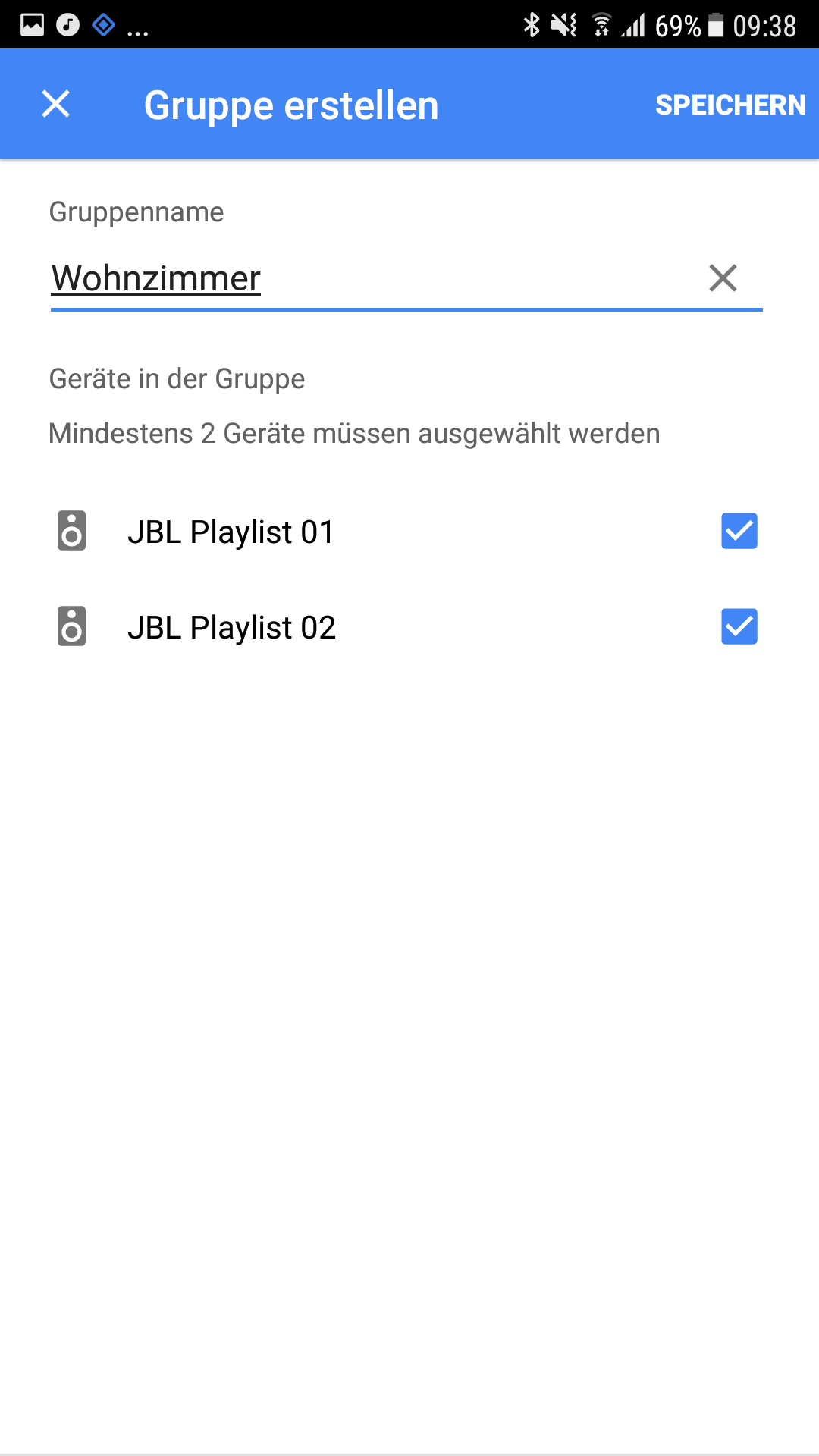
Task: Tap SPEICHERN to save the group
Action: coord(730,105)
